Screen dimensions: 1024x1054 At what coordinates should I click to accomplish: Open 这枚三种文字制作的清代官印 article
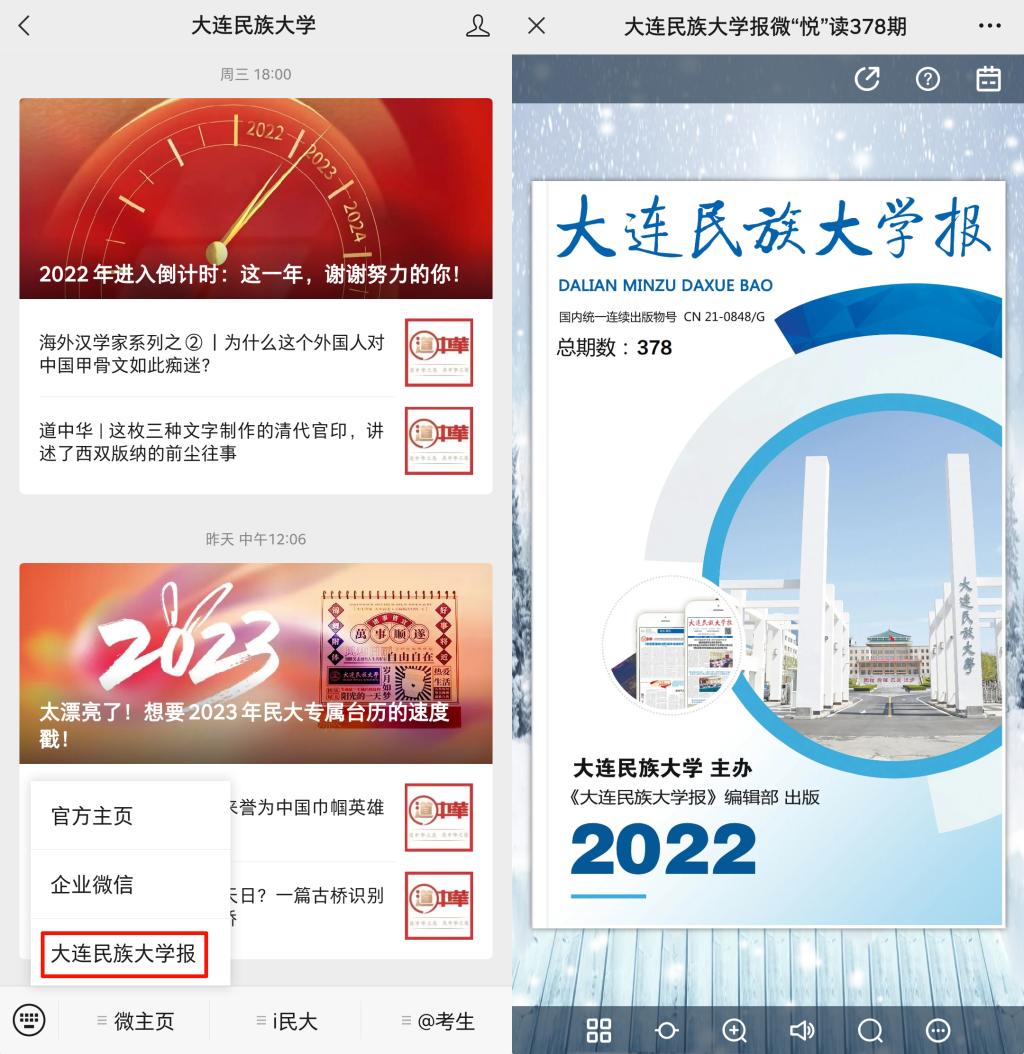(x=212, y=441)
